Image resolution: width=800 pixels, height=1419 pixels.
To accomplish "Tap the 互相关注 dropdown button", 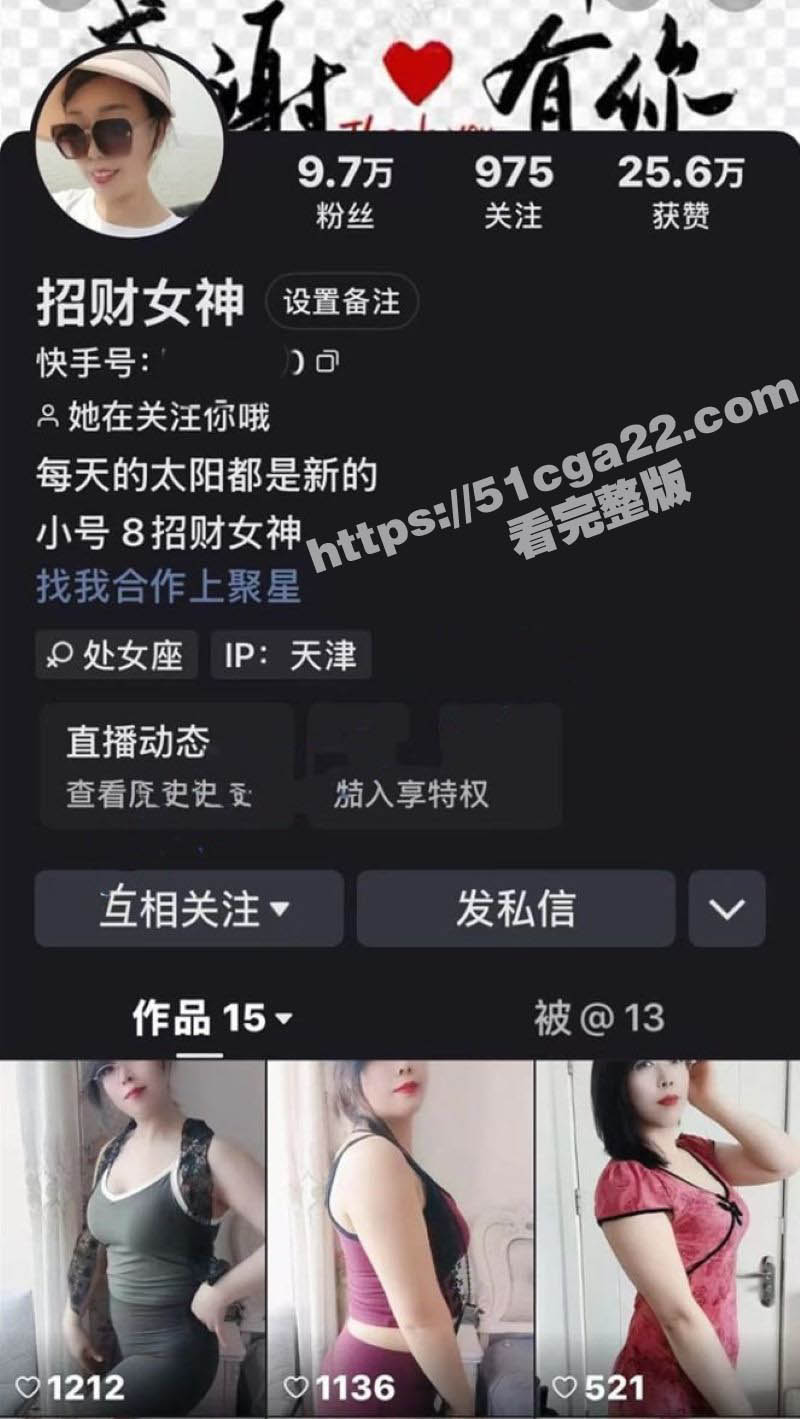I will [189, 908].
